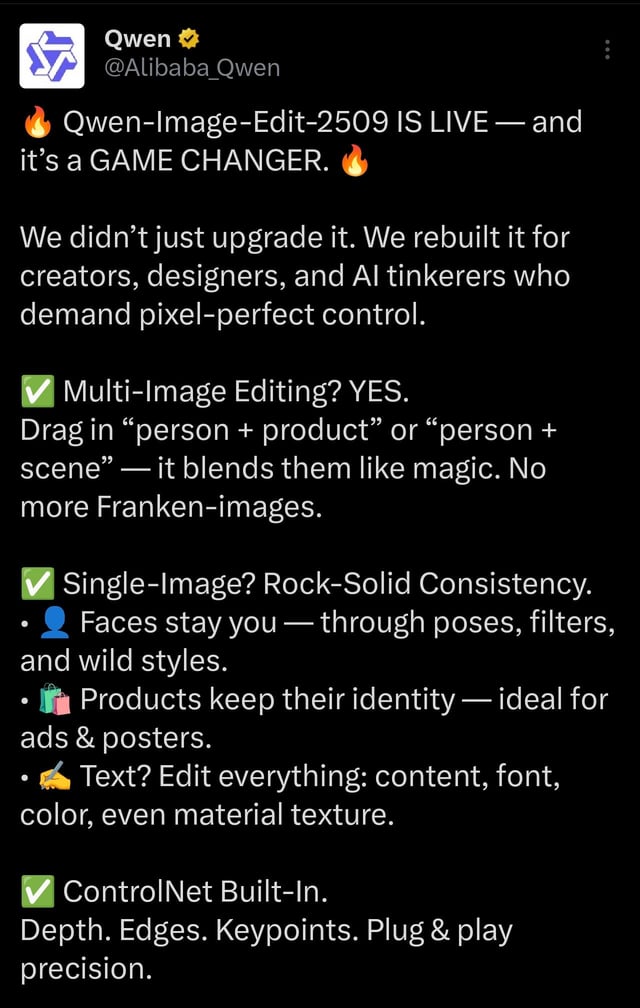Open the @Alibaba_Qwen profile handle
Viewport: 640px width, 1008px height.
pos(192,68)
